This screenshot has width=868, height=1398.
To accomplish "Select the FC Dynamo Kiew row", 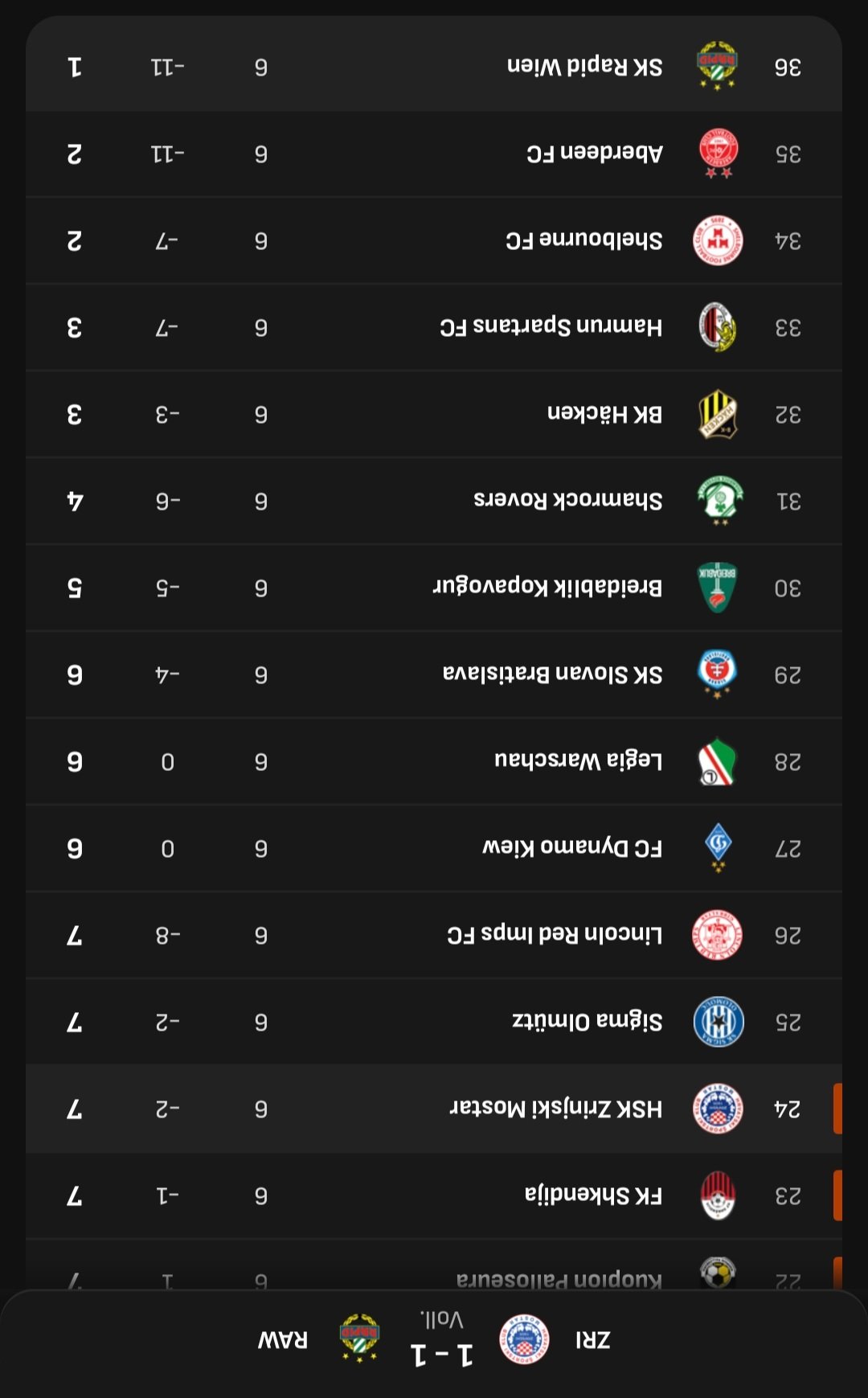I will 434,848.
